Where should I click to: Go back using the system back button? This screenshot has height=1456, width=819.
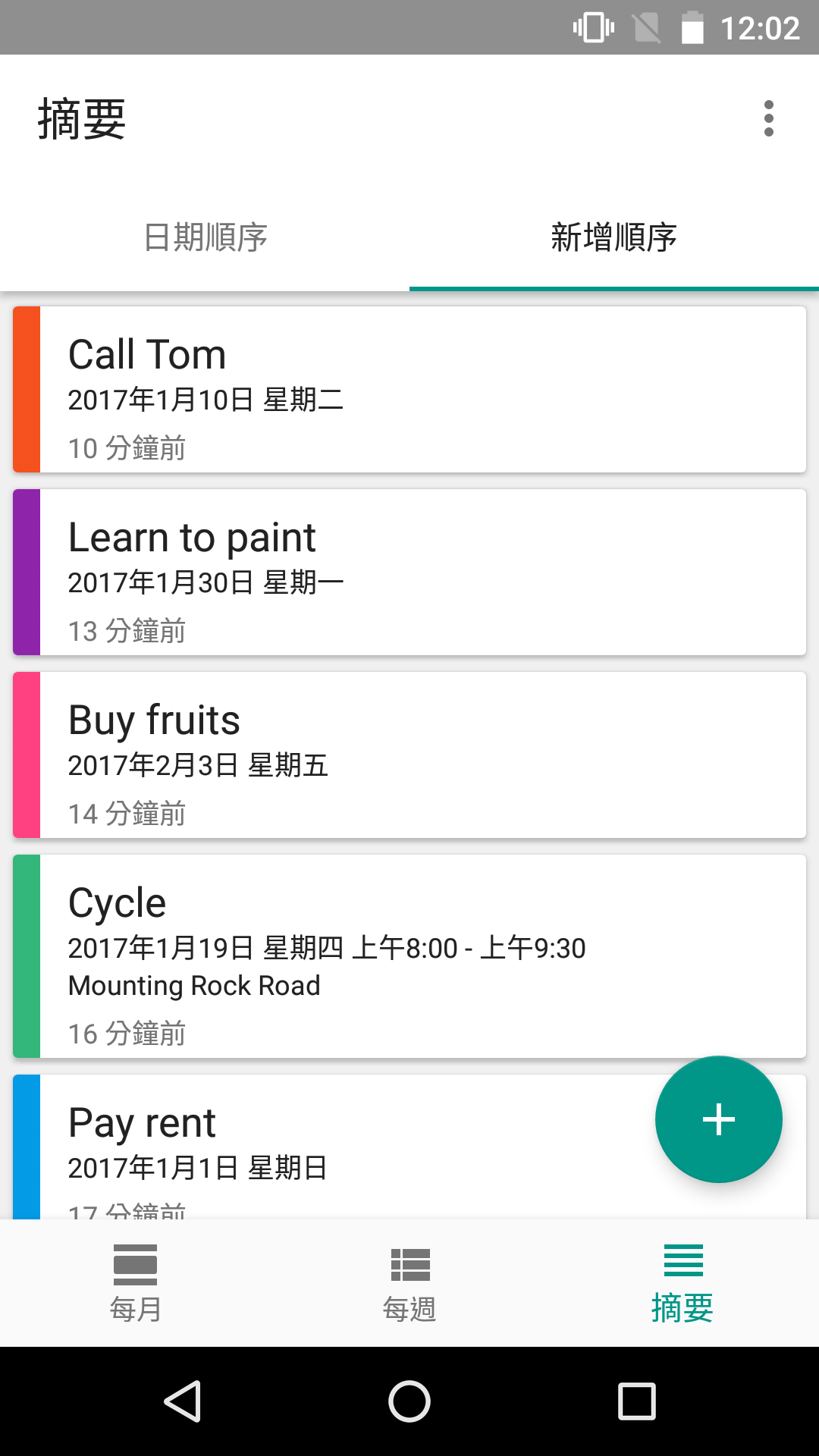pyautogui.click(x=182, y=1401)
